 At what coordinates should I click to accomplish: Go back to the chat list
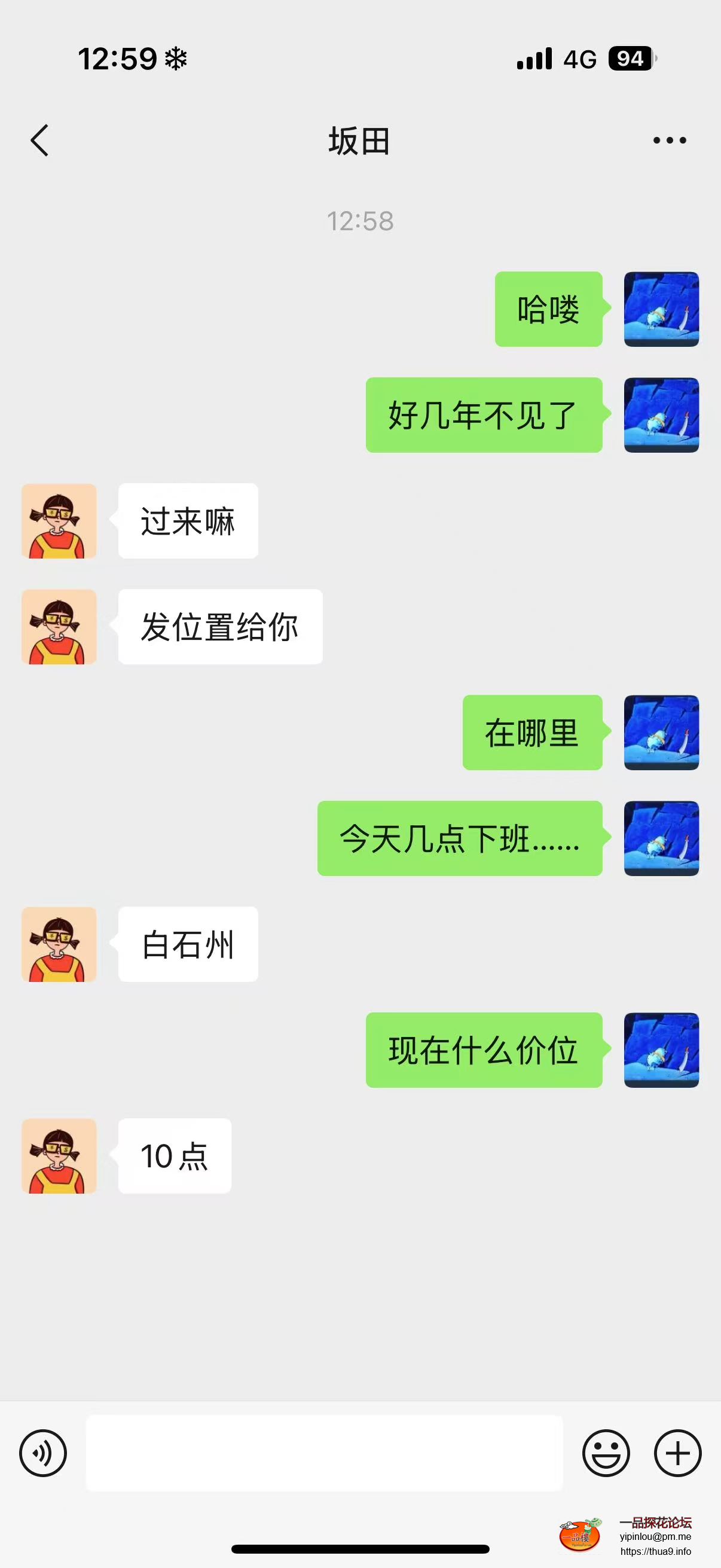40,141
